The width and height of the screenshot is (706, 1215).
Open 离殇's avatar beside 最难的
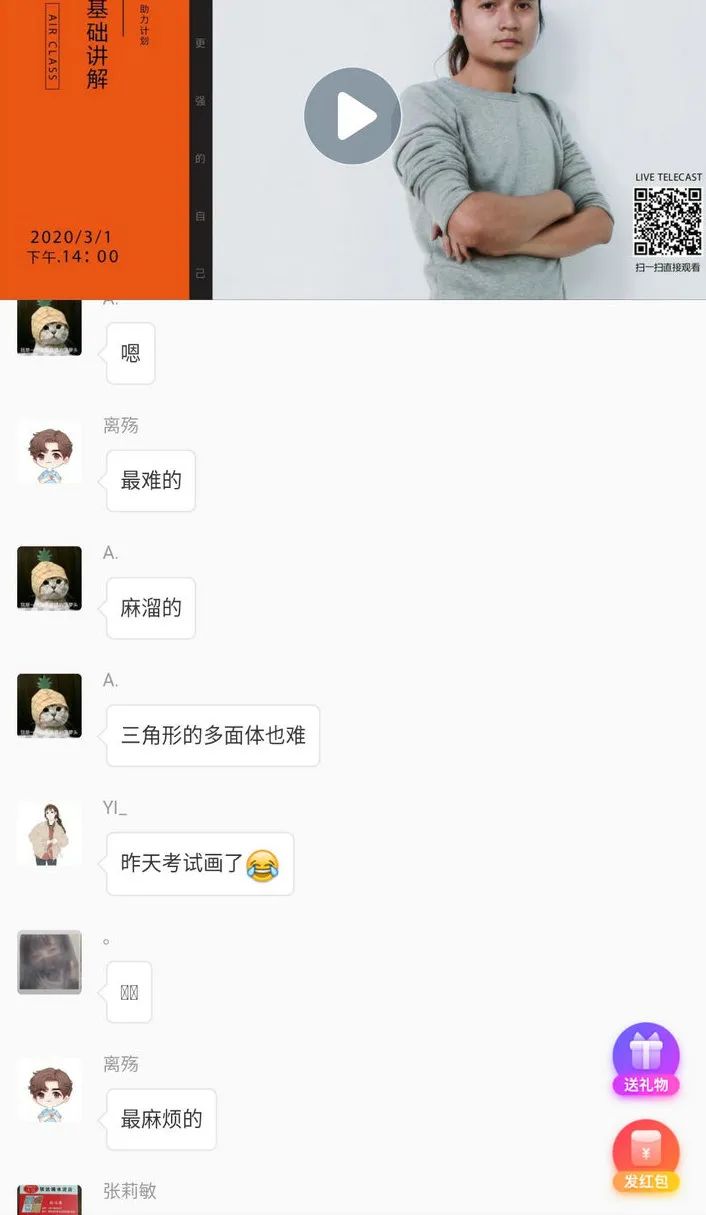49,452
